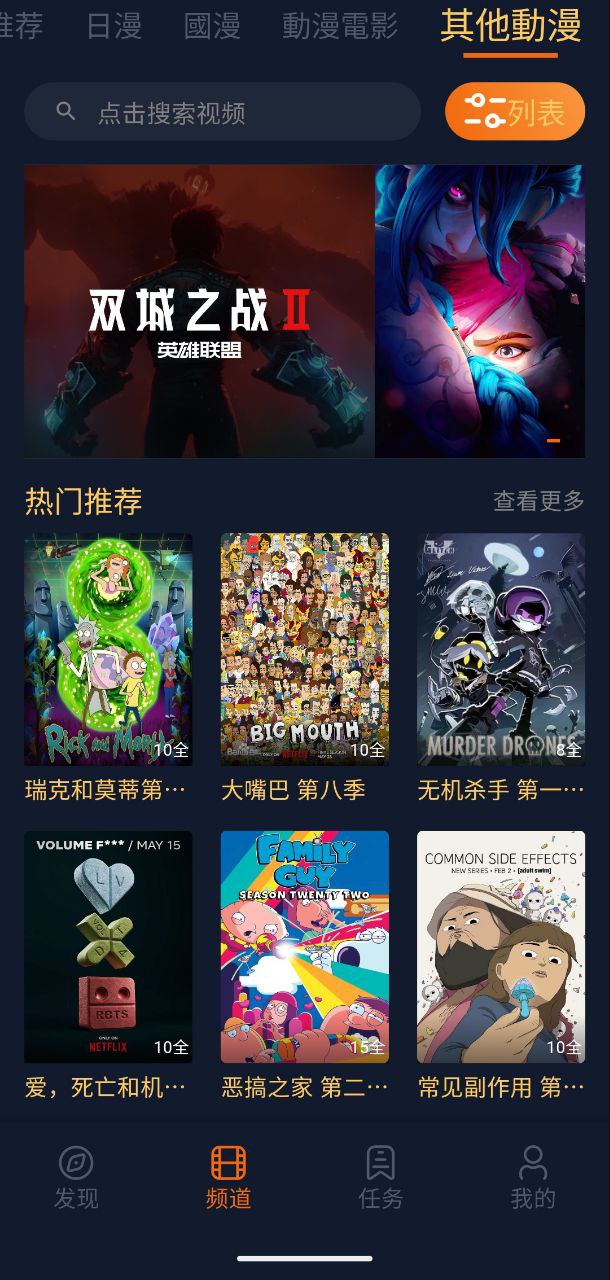Switch to the 任务 tab
This screenshot has height=1280, width=610.
click(x=380, y=1177)
